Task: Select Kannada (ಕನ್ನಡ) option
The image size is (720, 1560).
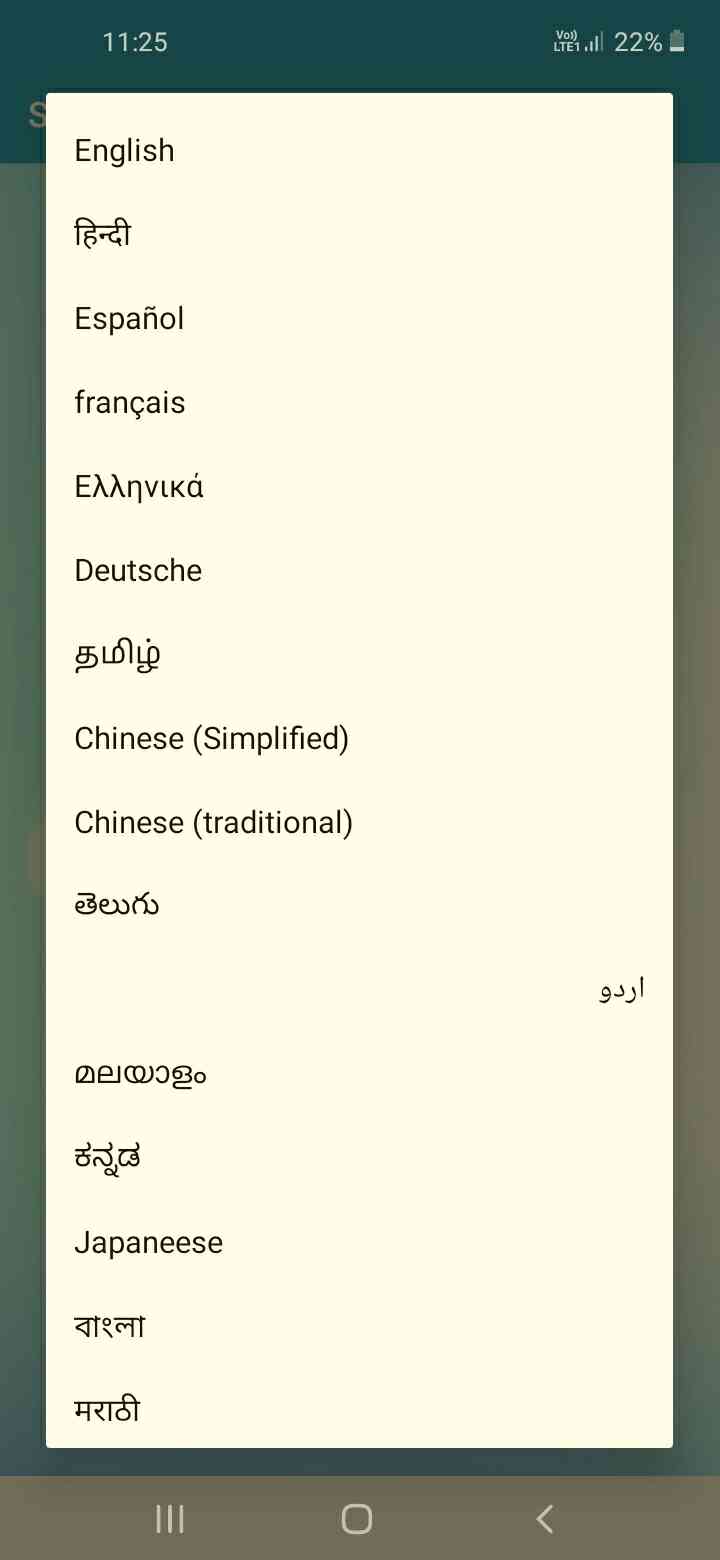Action: pyautogui.click(x=108, y=1159)
